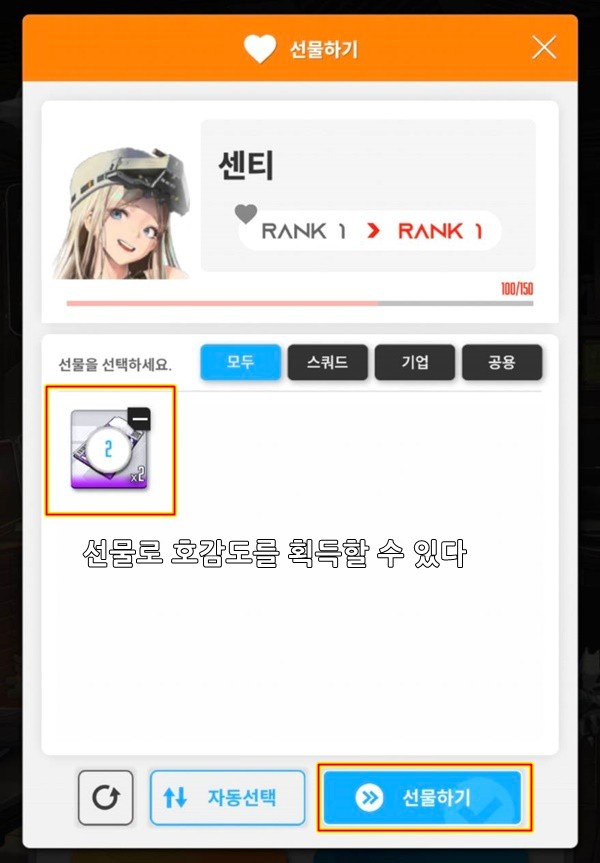Viewport: 600px width, 863px height.
Task: Close the 선물하기 dialog
Action: pyautogui.click(x=544, y=47)
